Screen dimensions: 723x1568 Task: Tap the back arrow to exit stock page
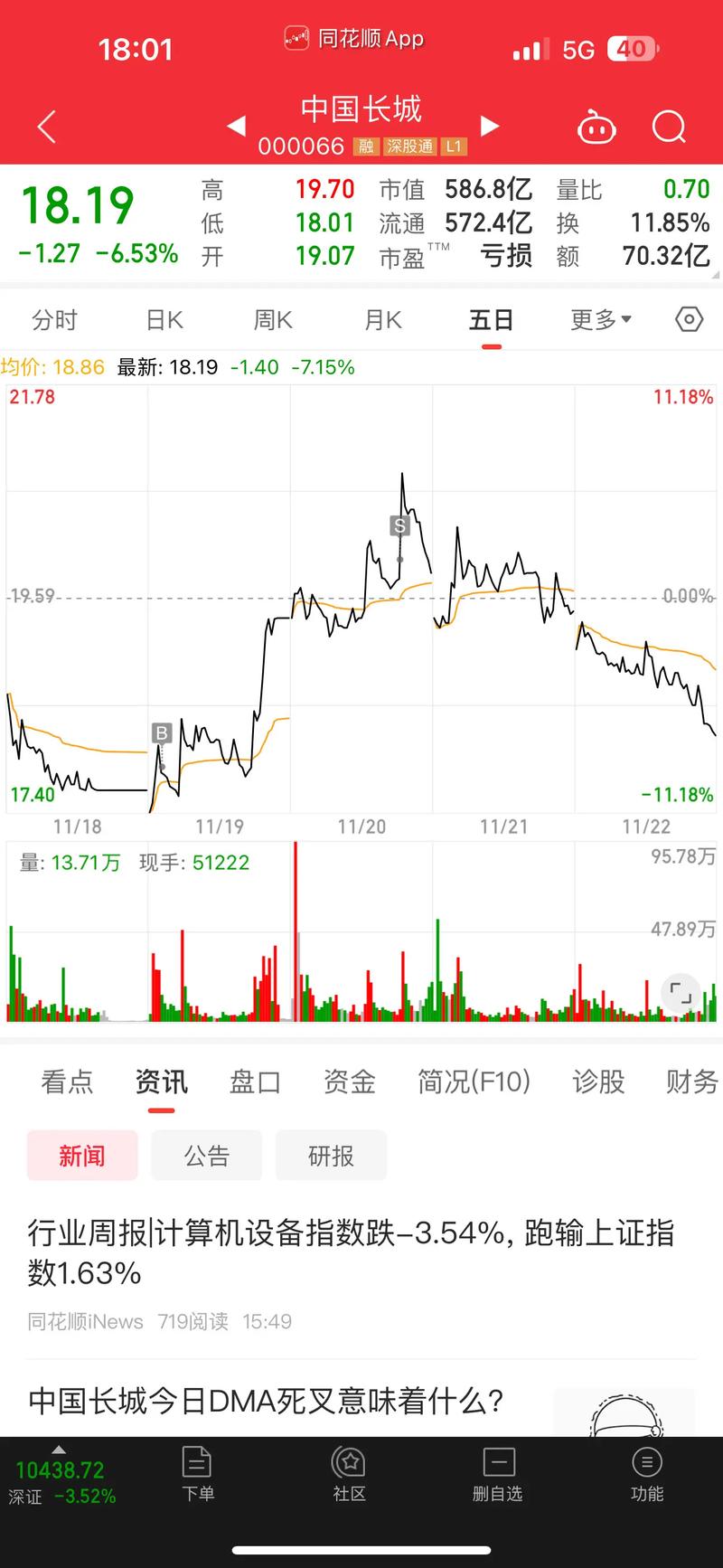click(45, 128)
